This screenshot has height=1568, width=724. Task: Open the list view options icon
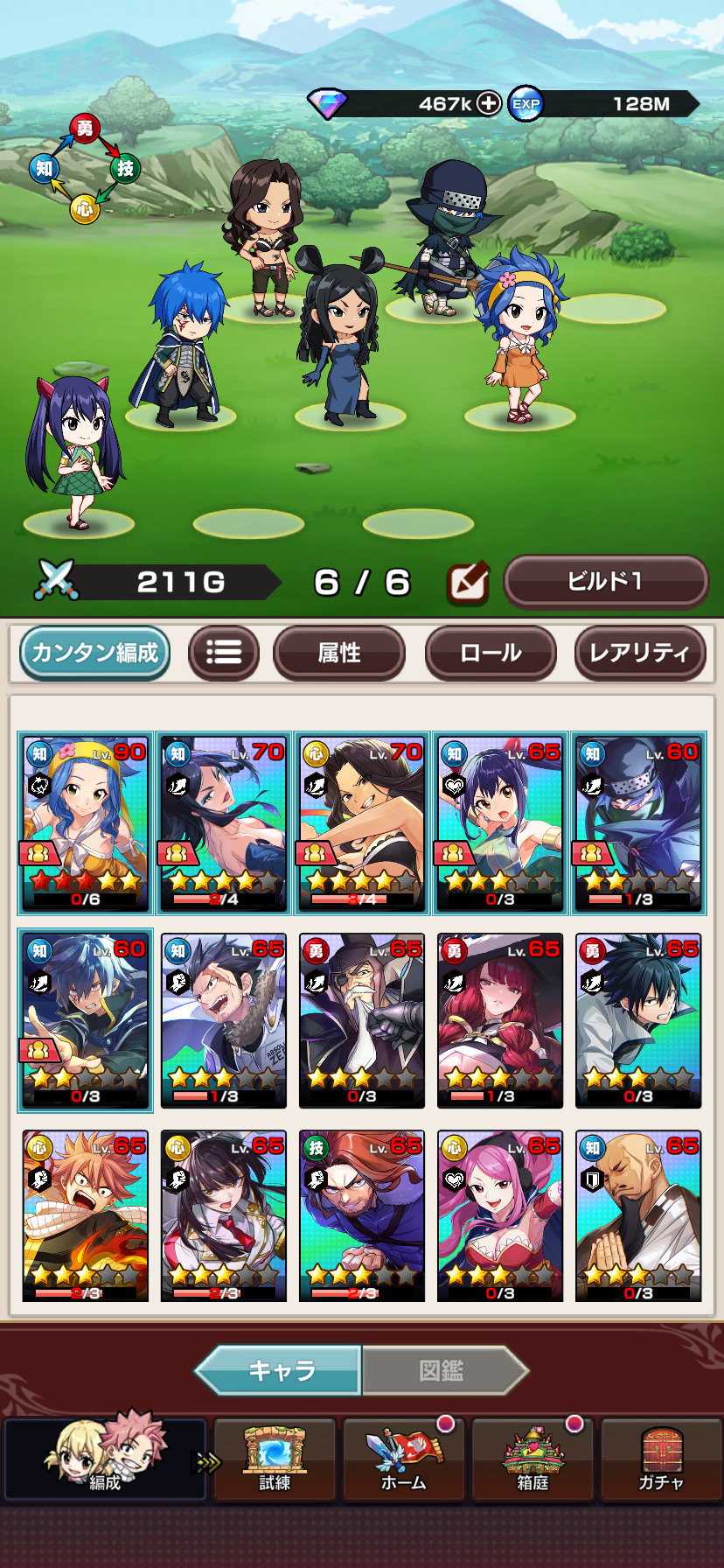[224, 653]
